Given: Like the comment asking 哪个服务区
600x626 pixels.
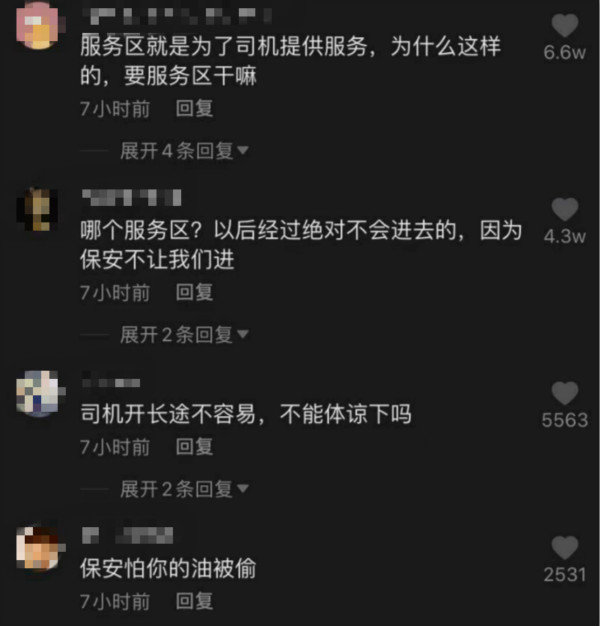Looking at the screenshot, I should (x=565, y=210).
